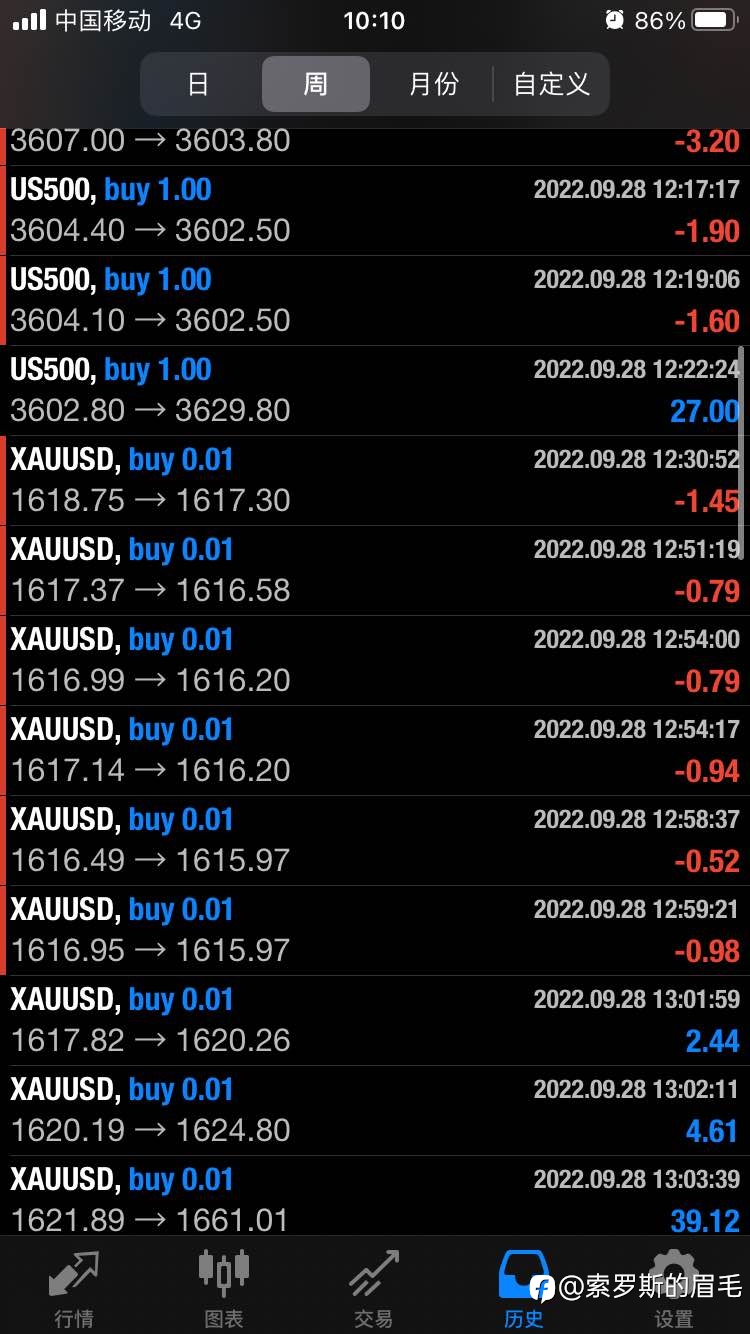Expand the US500 trade closed at 12:19:06
This screenshot has height=1334, width=750.
coord(375,300)
